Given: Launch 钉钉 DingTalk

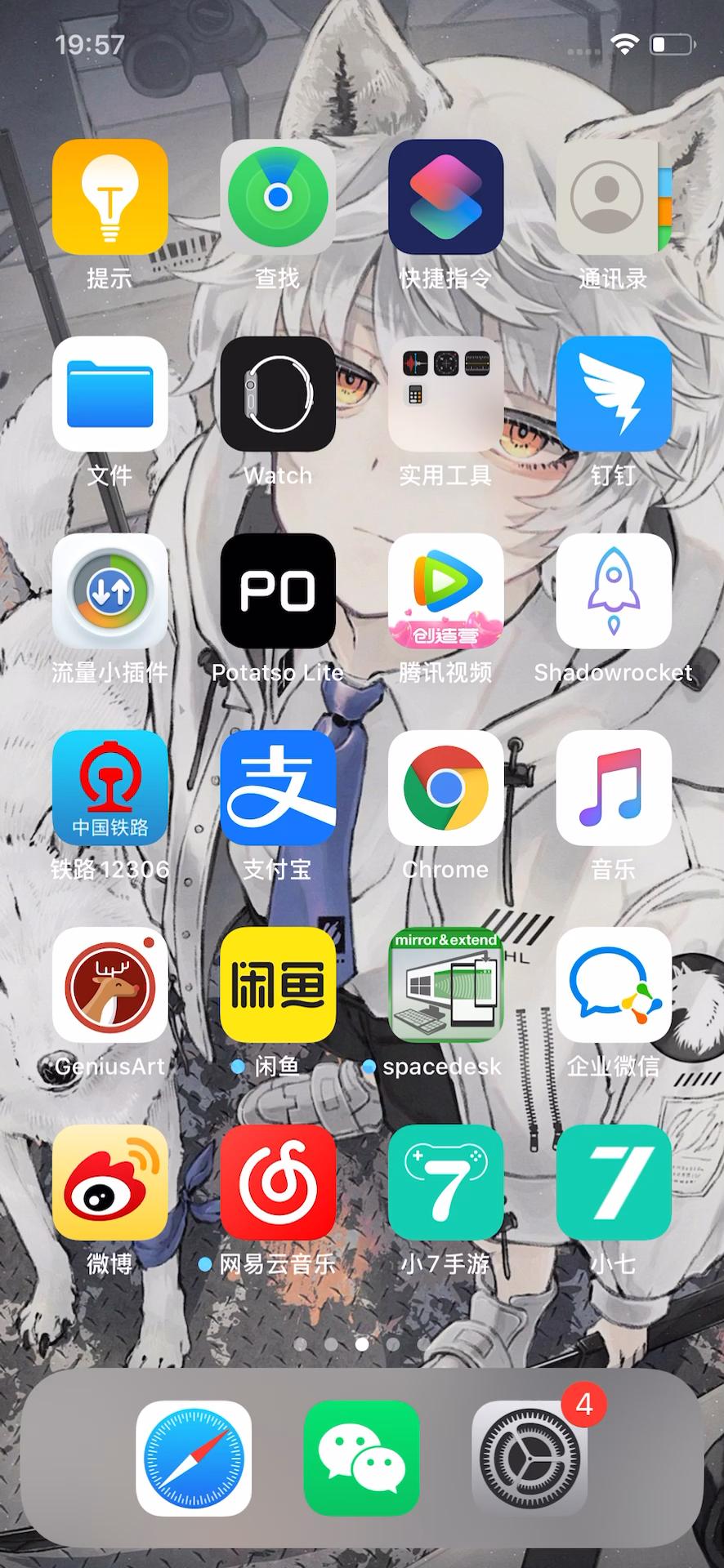Looking at the screenshot, I should click(x=613, y=394).
